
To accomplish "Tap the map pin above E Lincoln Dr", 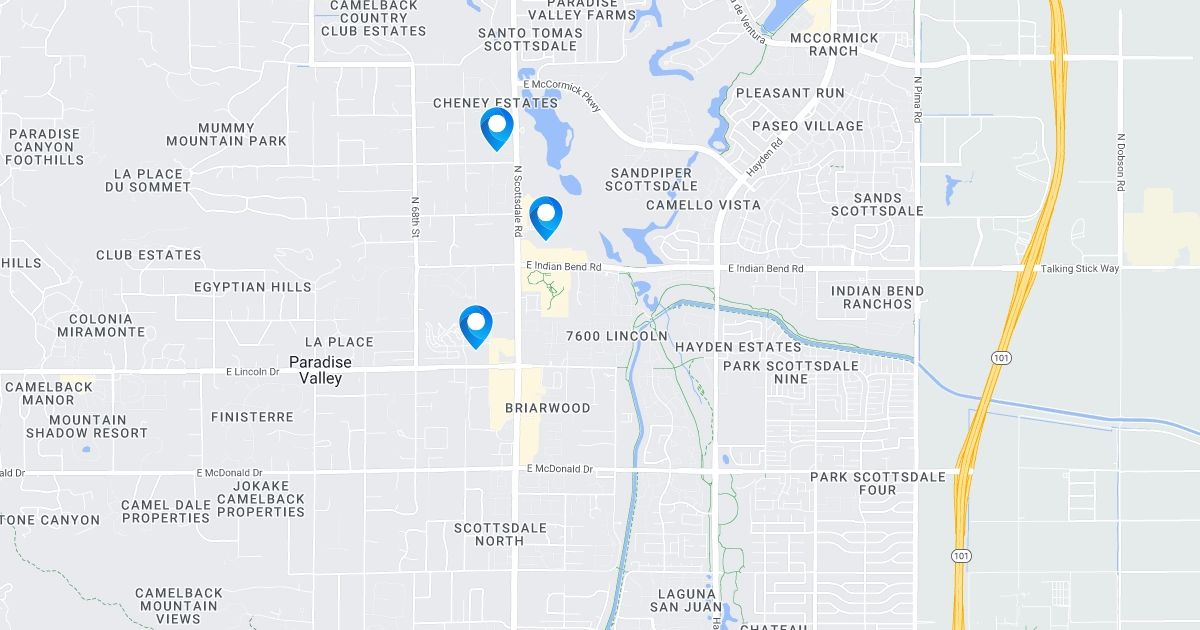I will 476,324.
